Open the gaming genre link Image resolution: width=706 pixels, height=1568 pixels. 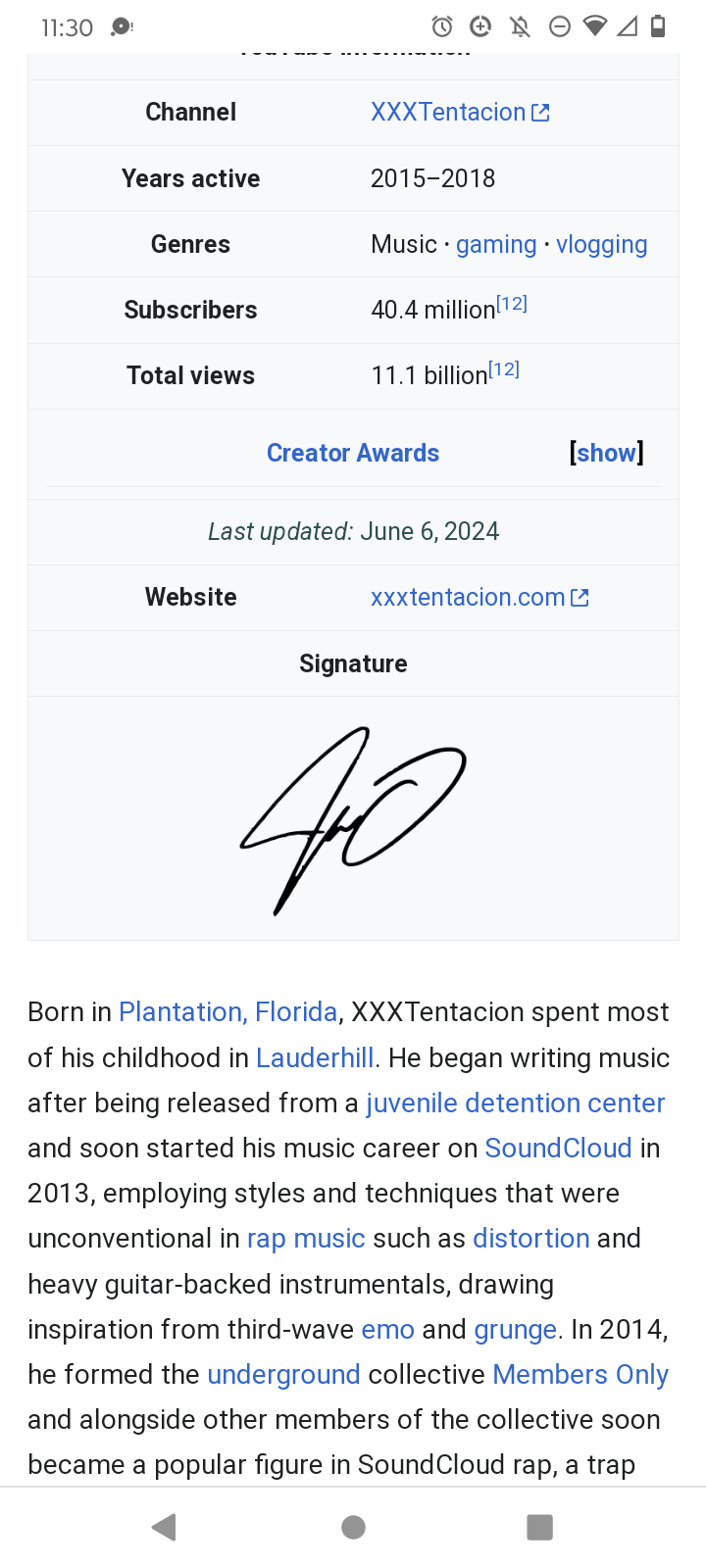[x=496, y=245]
